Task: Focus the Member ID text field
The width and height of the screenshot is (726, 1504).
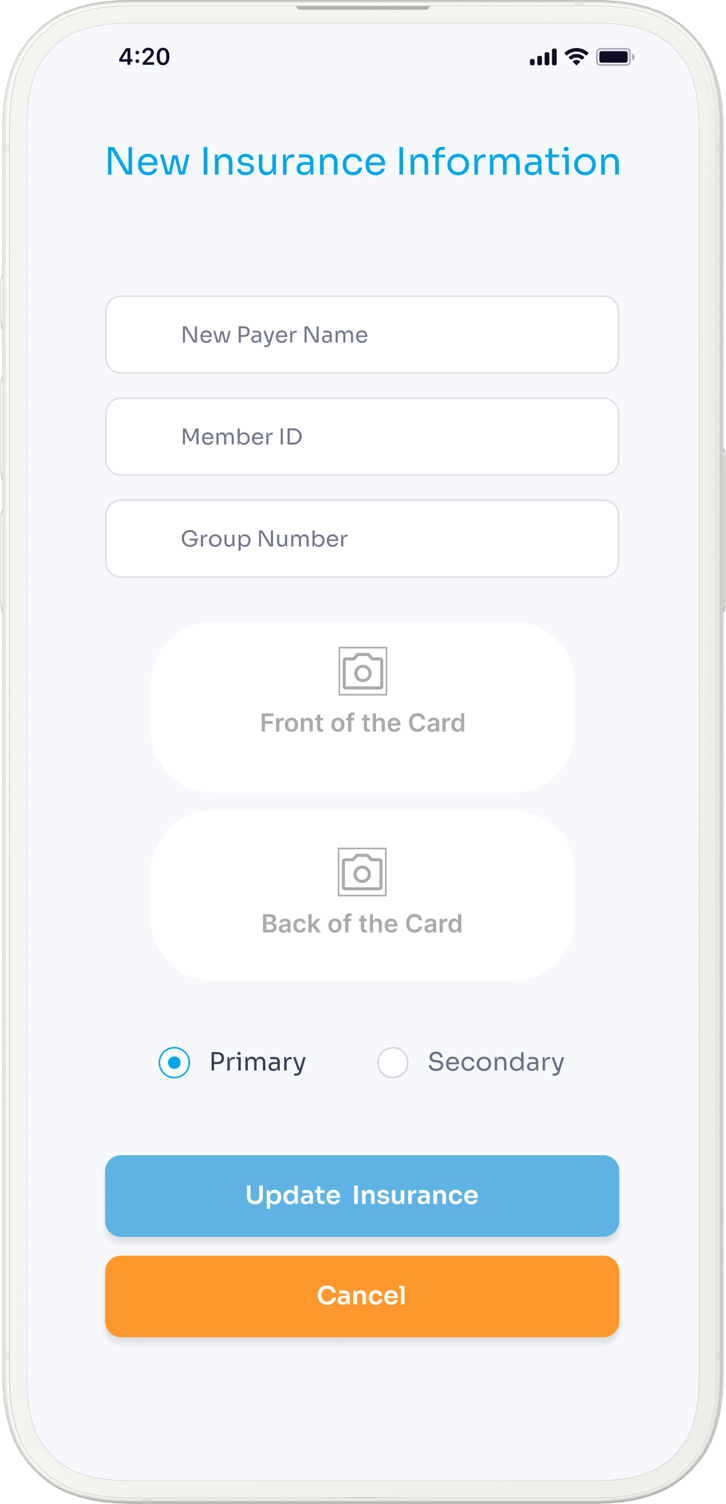Action: pos(361,437)
